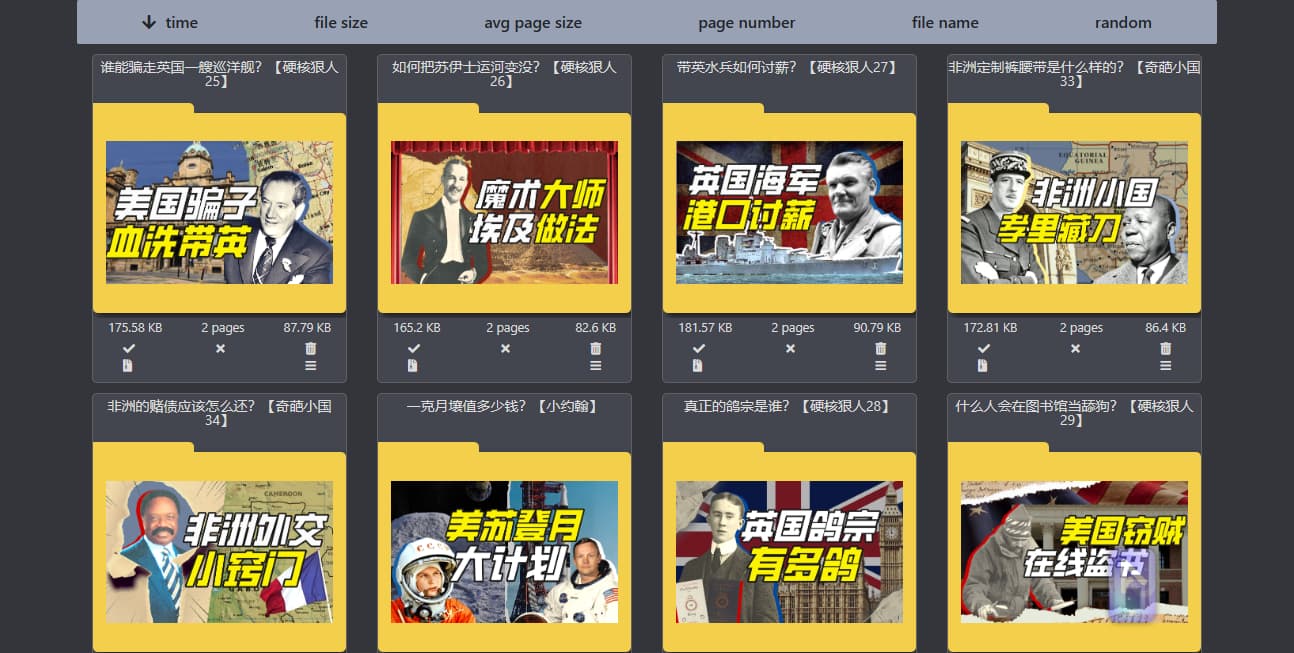The image size is (1294, 653).
Task: Sort by file size
Action: (341, 22)
